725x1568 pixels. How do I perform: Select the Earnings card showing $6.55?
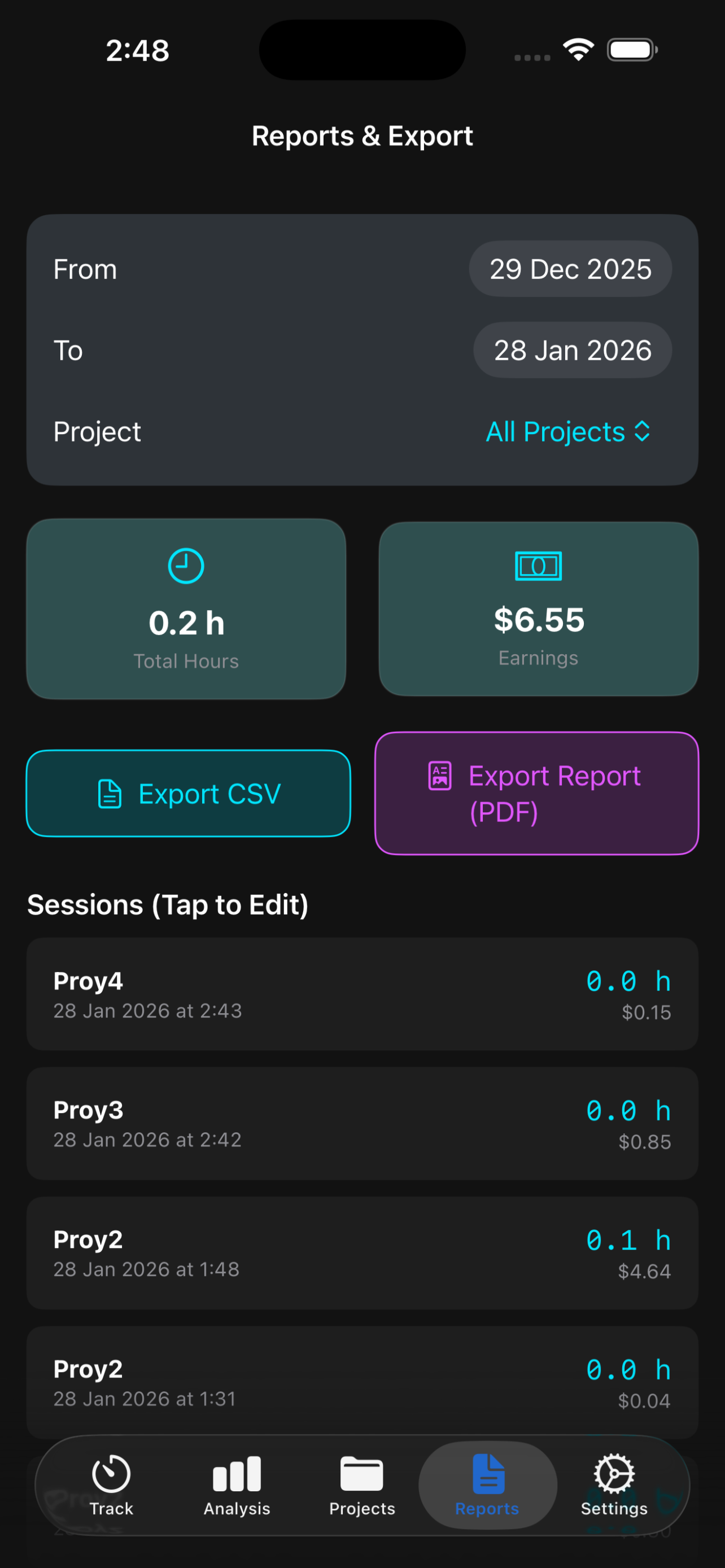[538, 608]
